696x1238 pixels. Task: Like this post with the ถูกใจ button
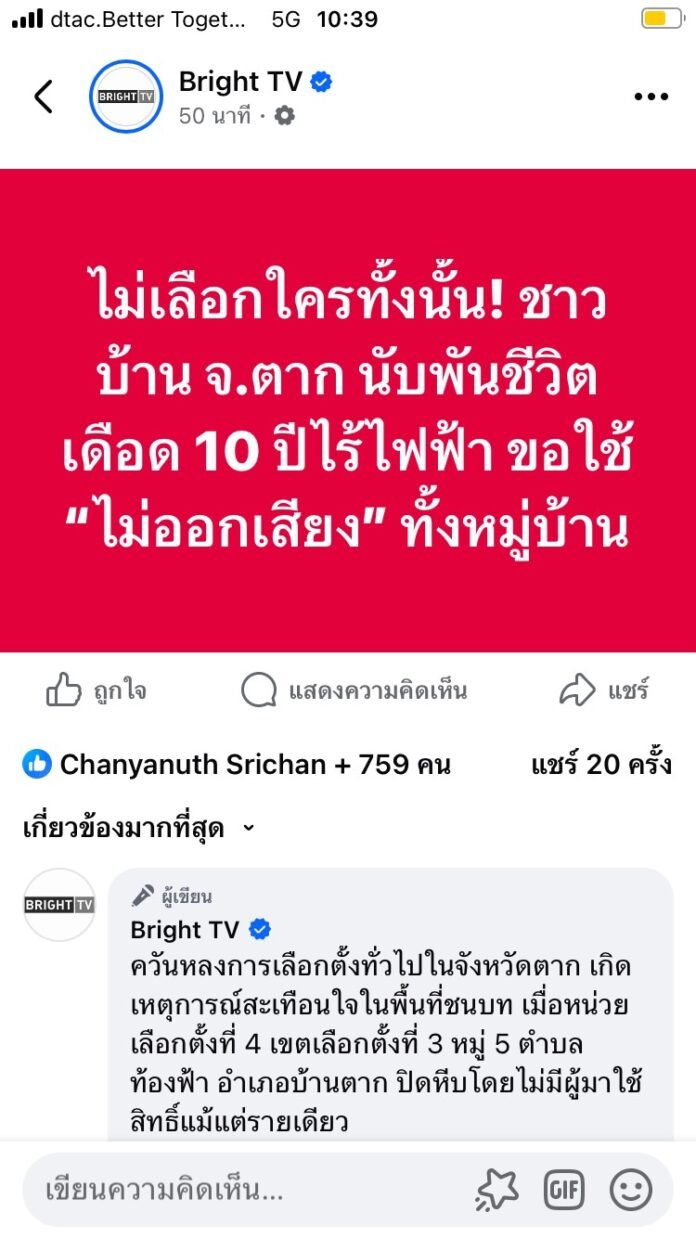pos(96,690)
